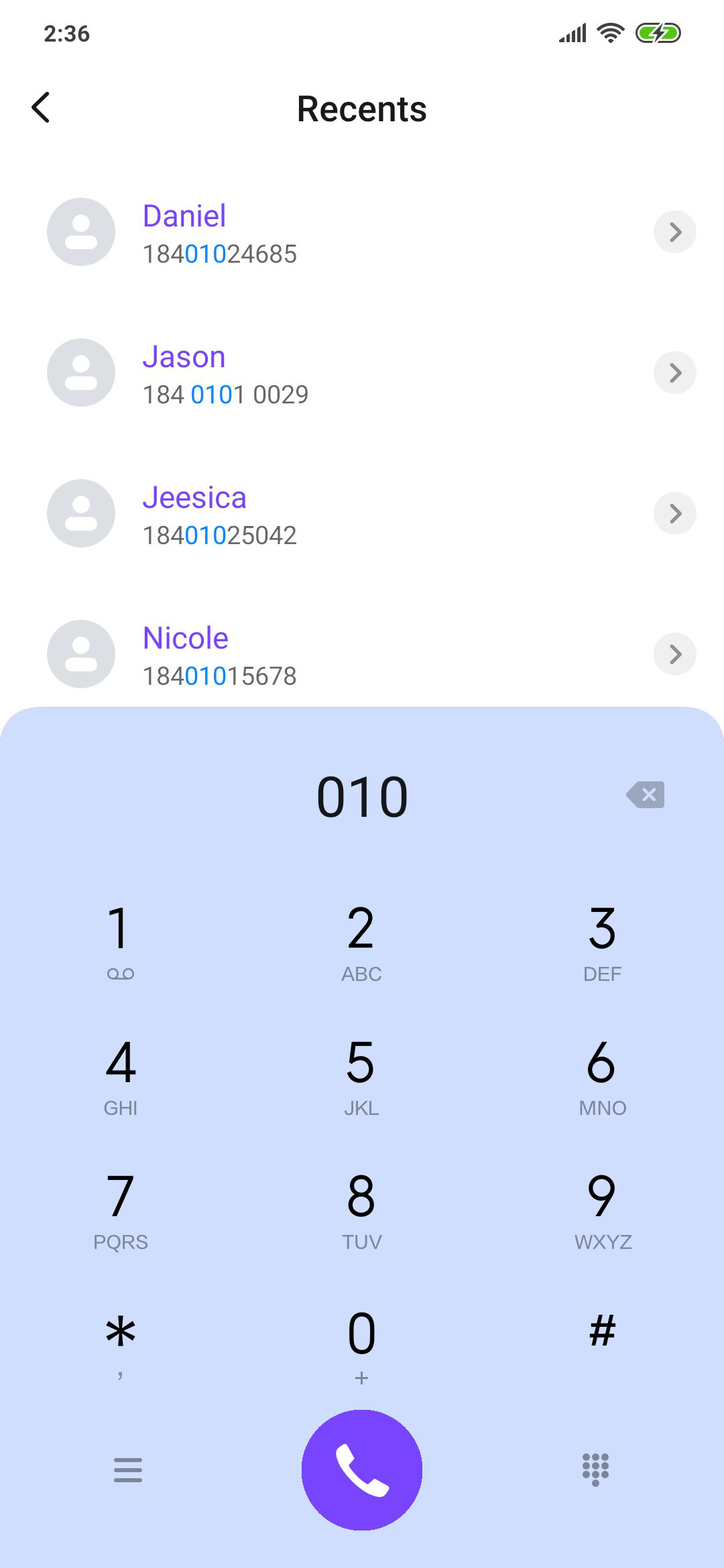Tap the hash key
This screenshot has height=1568, width=724.
pyautogui.click(x=603, y=1344)
